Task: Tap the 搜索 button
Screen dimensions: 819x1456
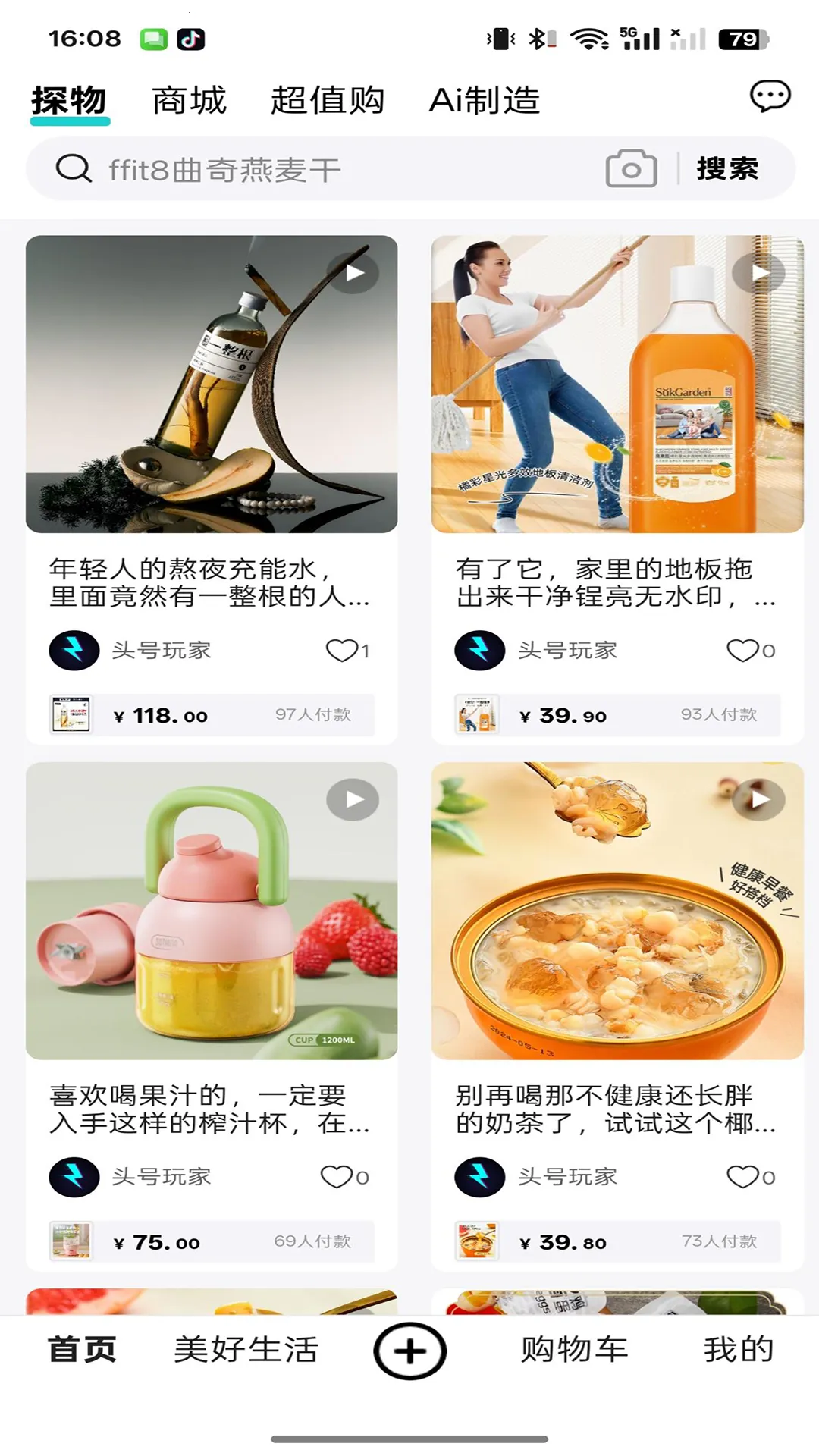Action: tap(727, 168)
